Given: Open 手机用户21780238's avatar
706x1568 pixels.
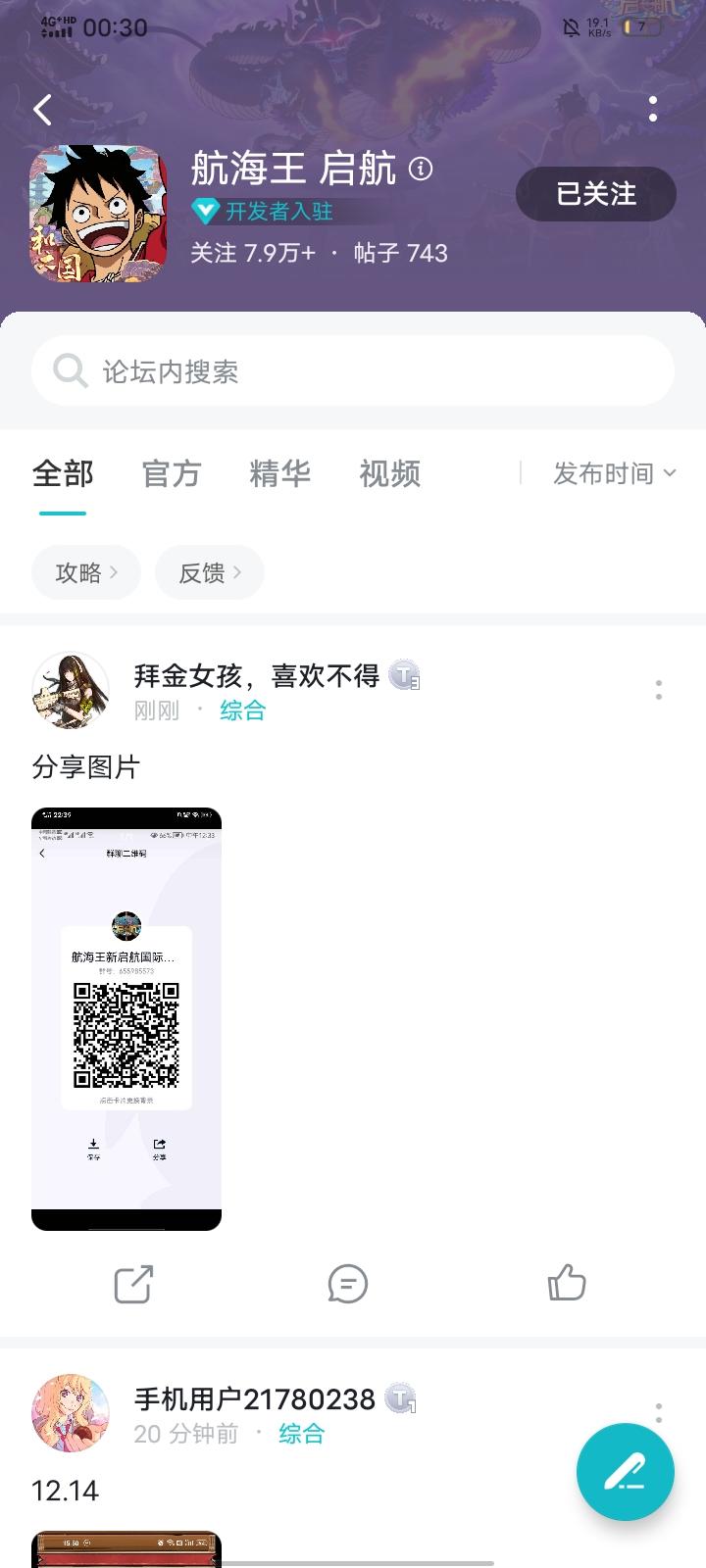Looking at the screenshot, I should coord(71,1412).
